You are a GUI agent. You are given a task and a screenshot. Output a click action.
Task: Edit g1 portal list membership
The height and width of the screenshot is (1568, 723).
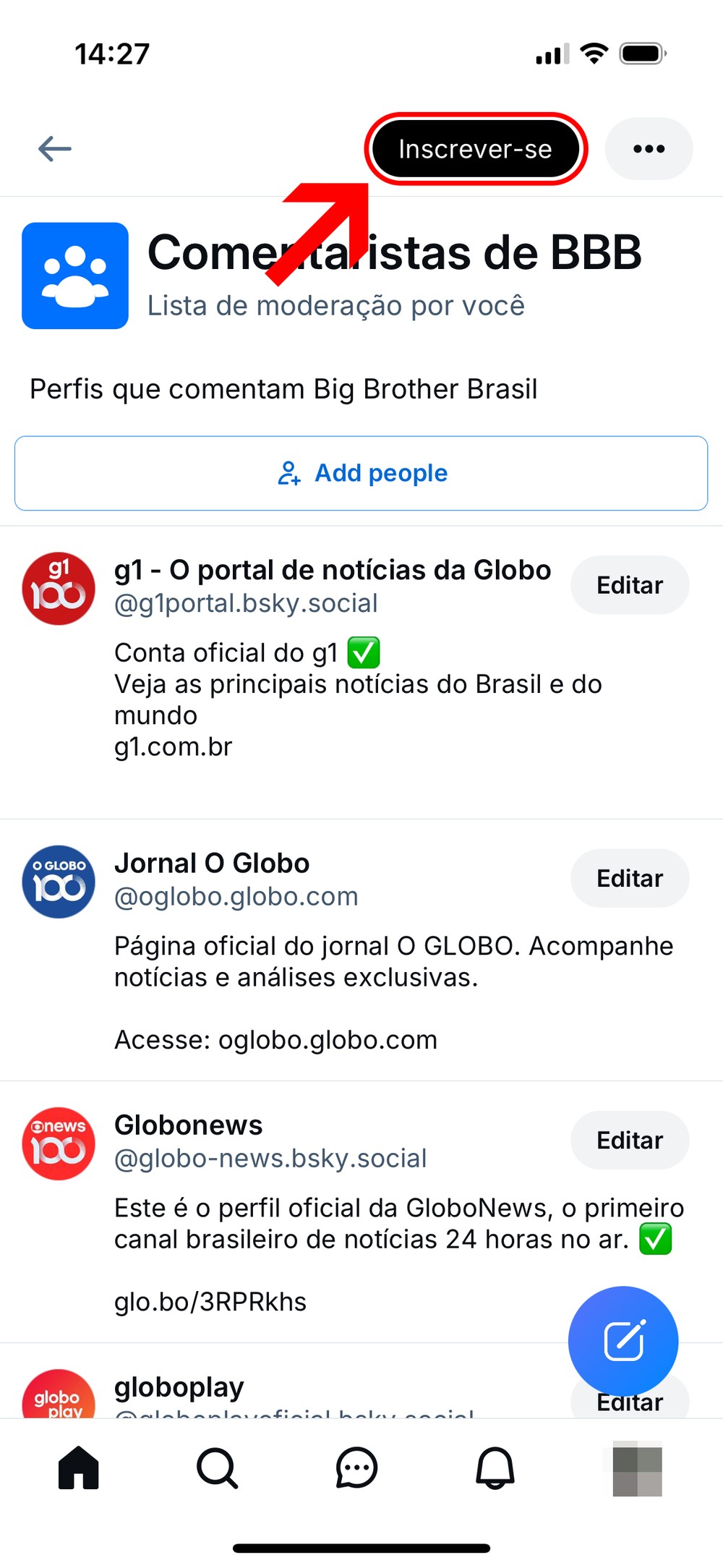[629, 585]
